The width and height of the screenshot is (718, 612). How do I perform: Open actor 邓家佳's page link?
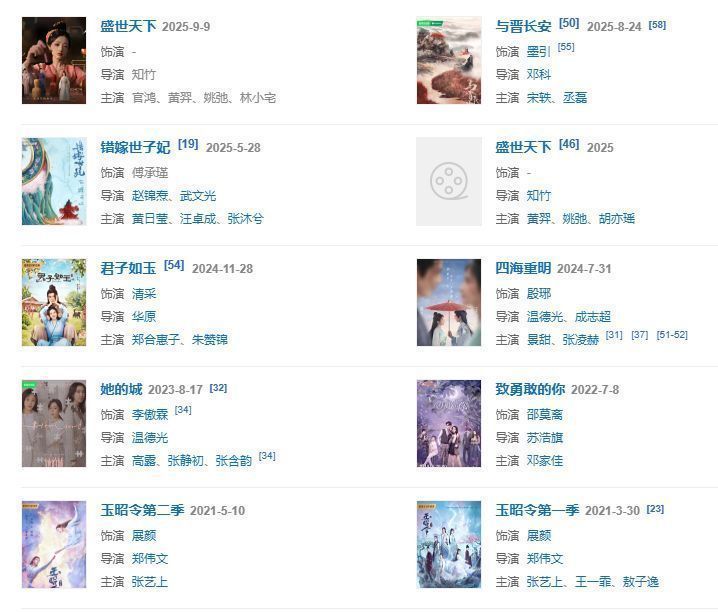tap(545, 461)
